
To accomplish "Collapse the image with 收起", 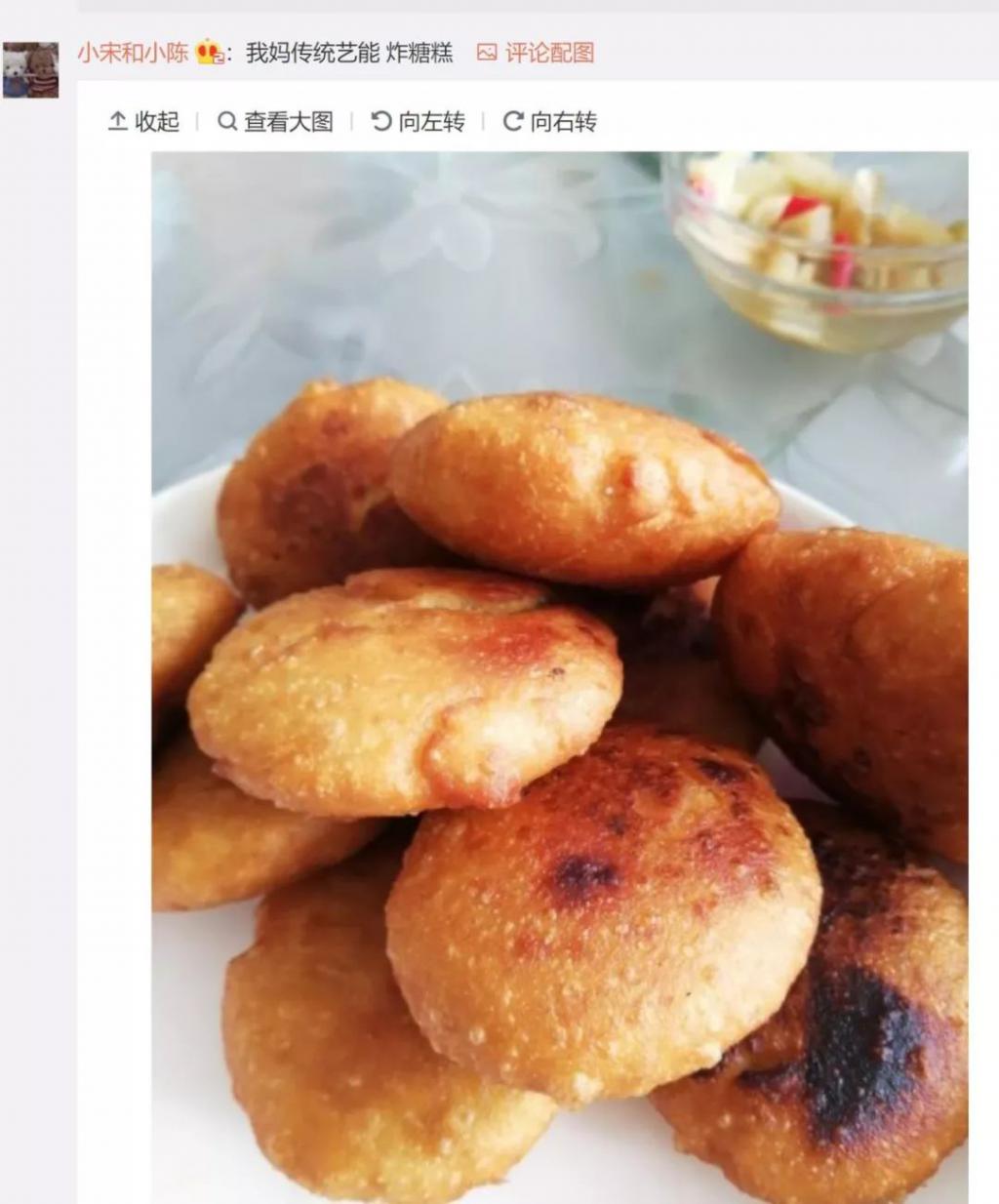I will 143,122.
